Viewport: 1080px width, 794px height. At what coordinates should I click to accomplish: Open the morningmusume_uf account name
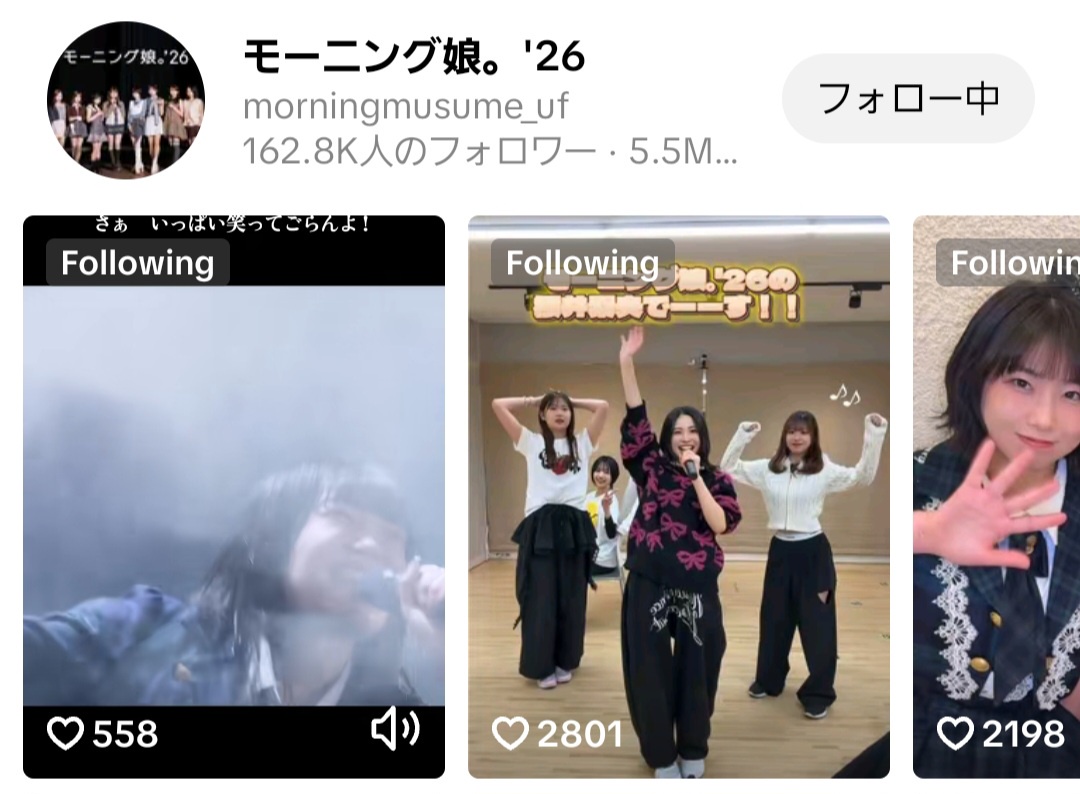pos(406,106)
